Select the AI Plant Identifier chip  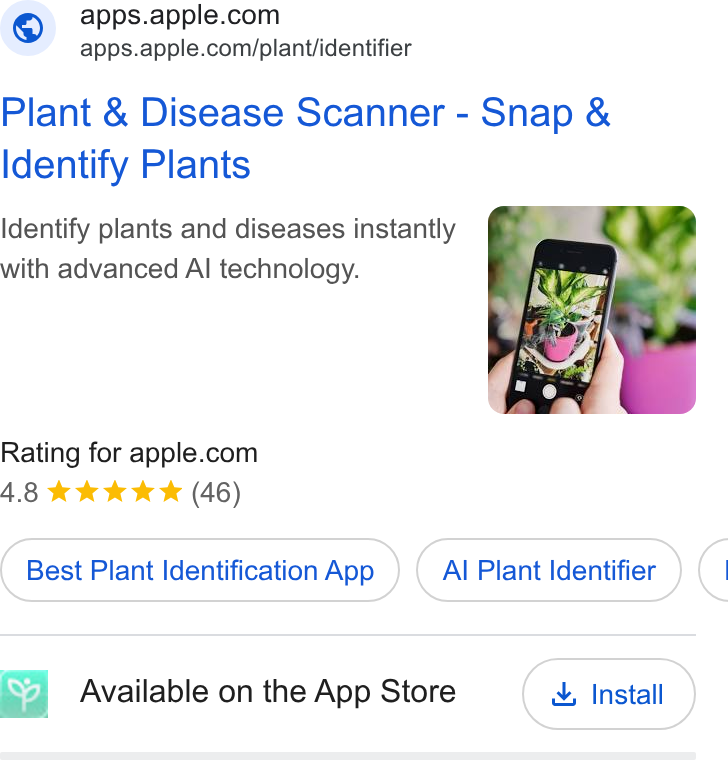(549, 570)
